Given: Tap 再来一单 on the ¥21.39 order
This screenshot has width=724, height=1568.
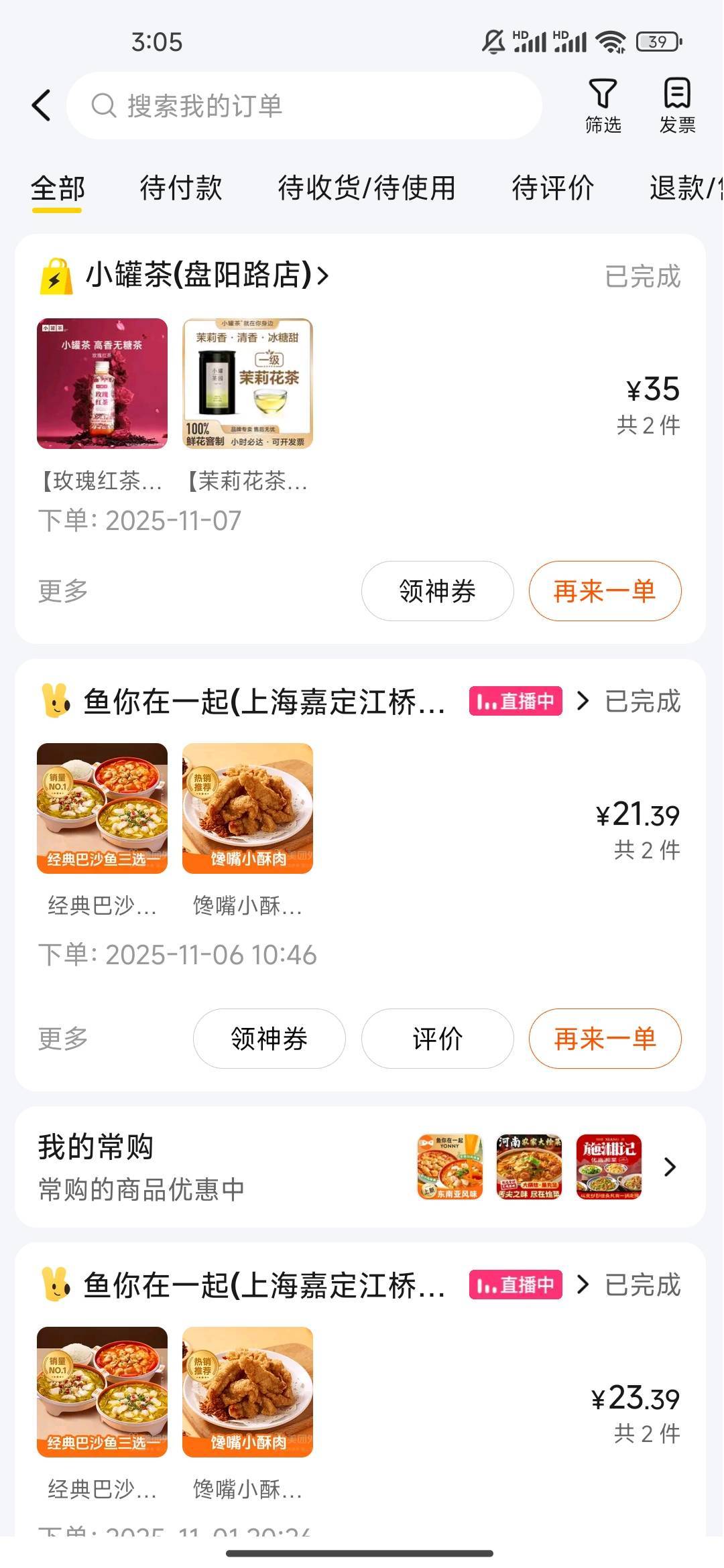Looking at the screenshot, I should click(x=605, y=1039).
